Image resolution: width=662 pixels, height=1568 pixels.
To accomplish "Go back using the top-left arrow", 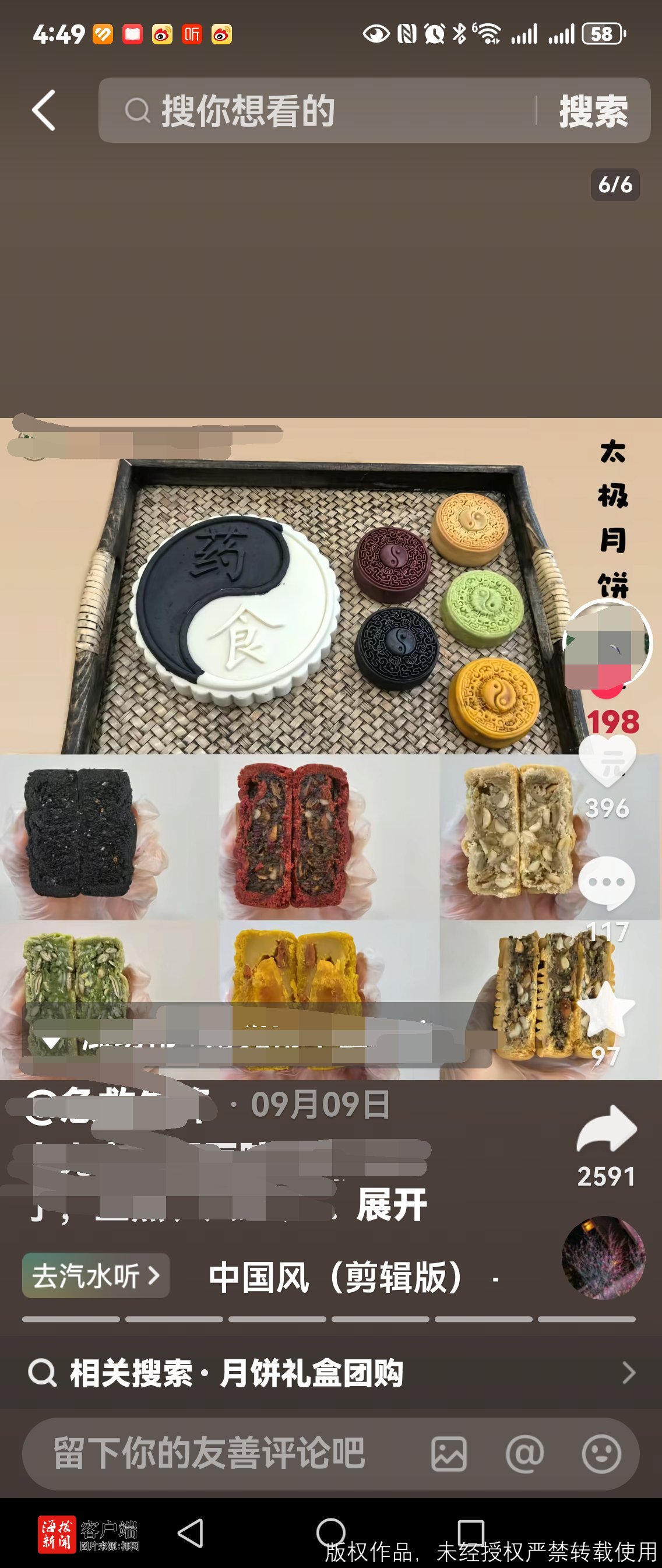I will (44, 110).
